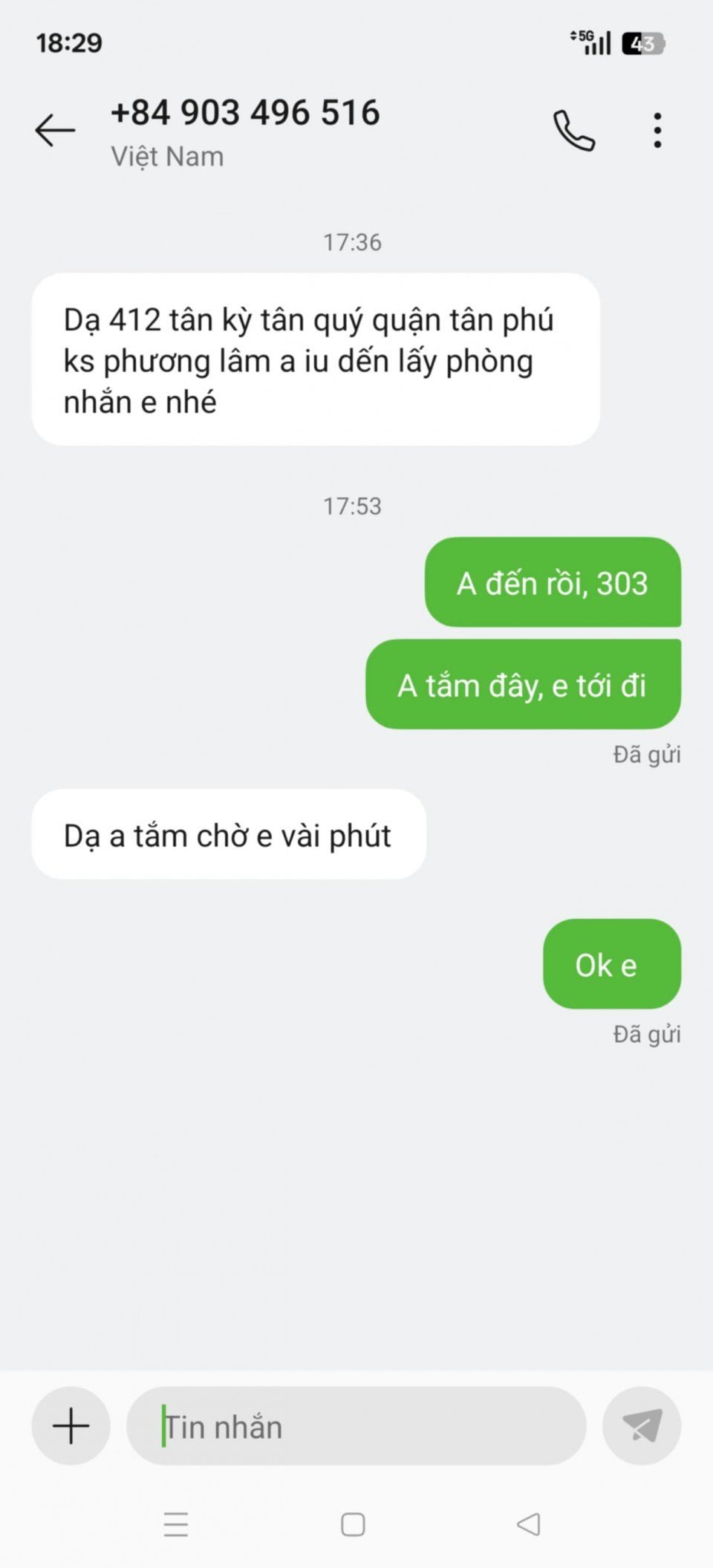Call +84 903 496 516
This screenshot has height=1568, width=713.
pos(574,131)
